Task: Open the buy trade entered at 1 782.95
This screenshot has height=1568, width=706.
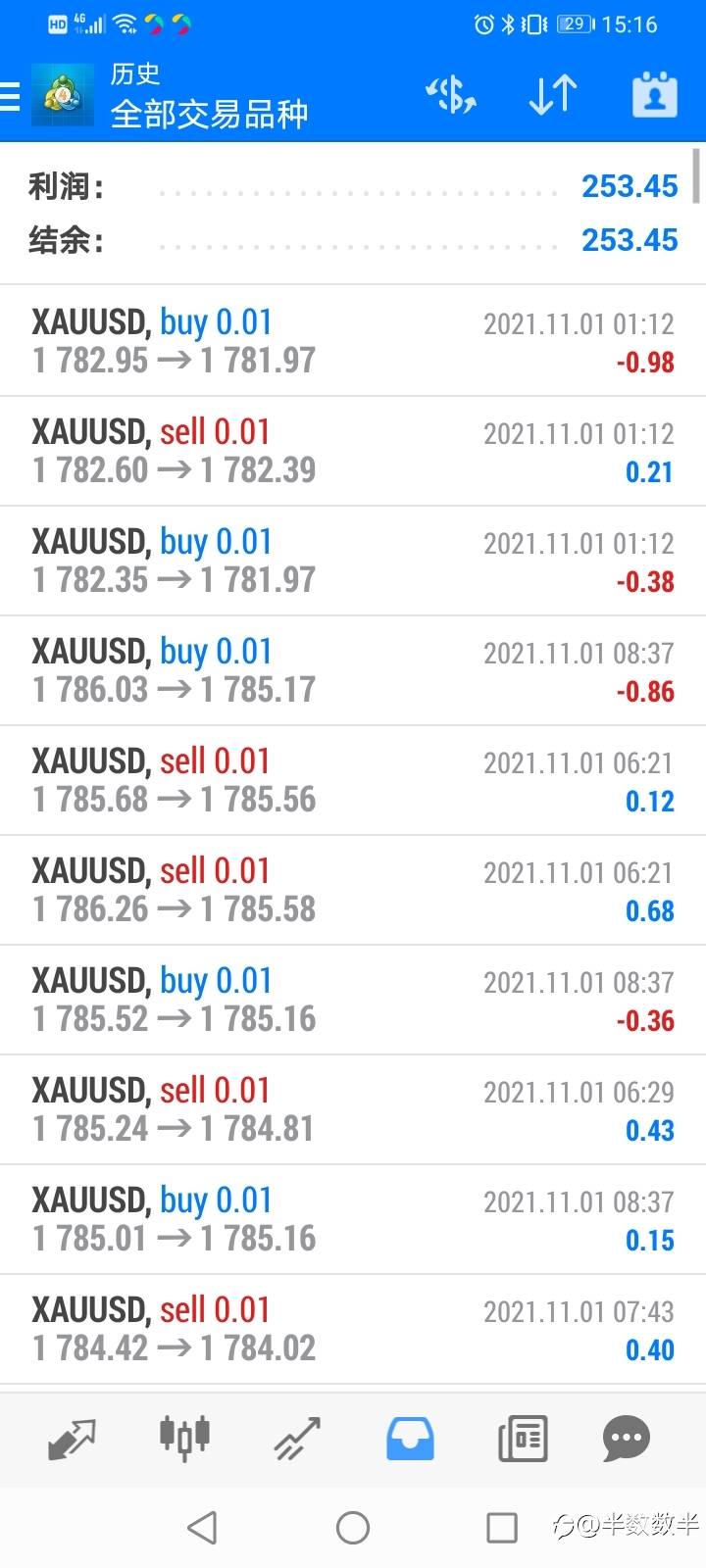Action: (x=353, y=341)
